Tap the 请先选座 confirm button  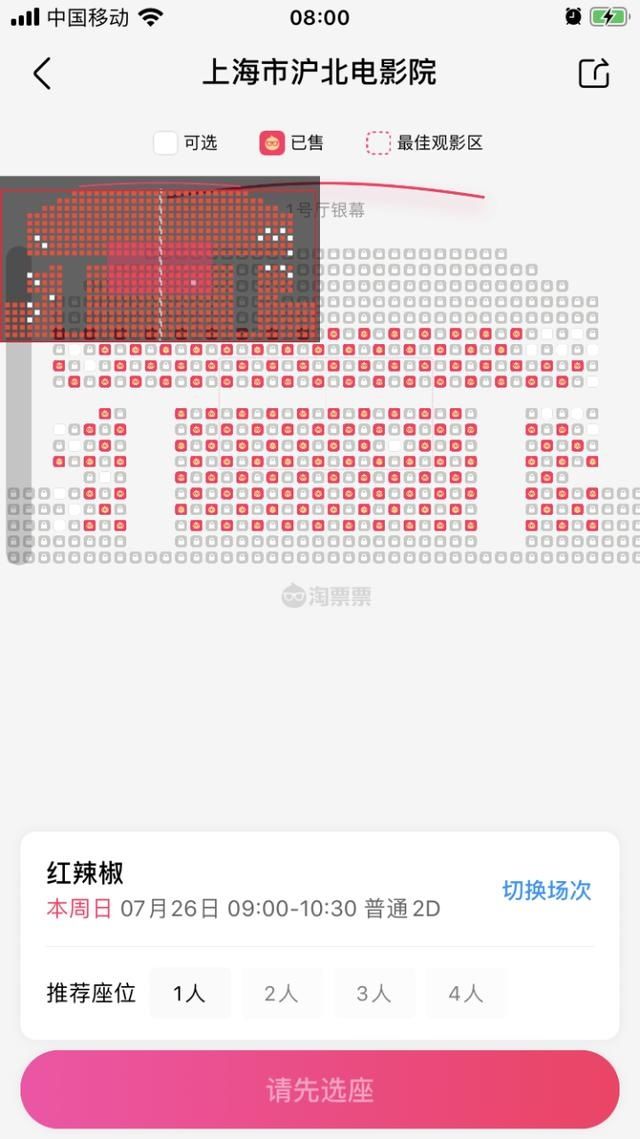coord(320,1089)
